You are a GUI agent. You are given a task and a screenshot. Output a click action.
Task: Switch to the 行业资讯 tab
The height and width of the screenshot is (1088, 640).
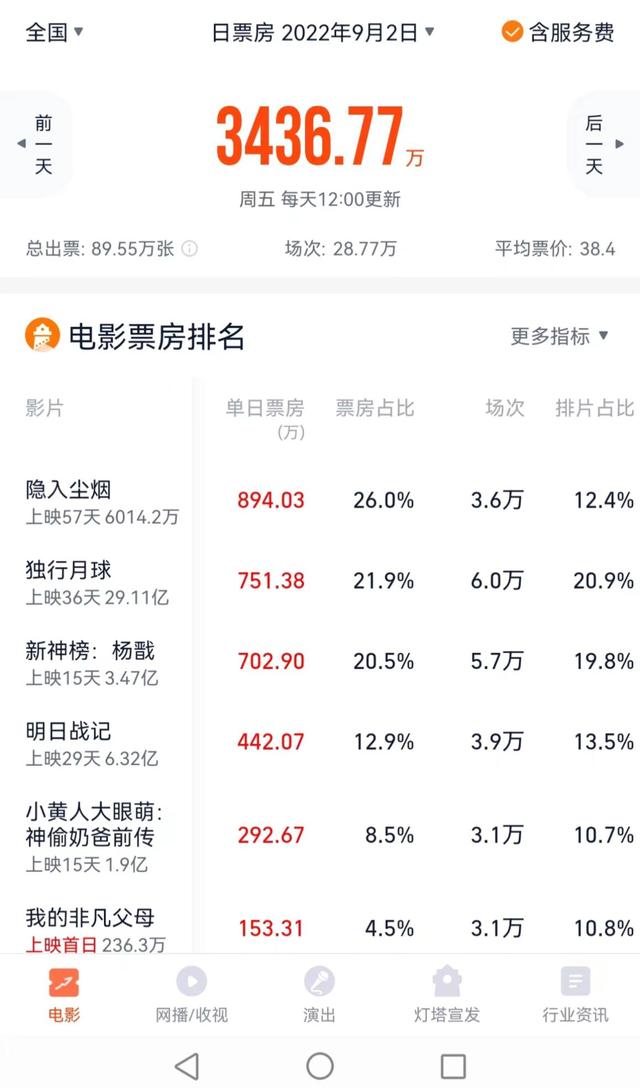575,995
